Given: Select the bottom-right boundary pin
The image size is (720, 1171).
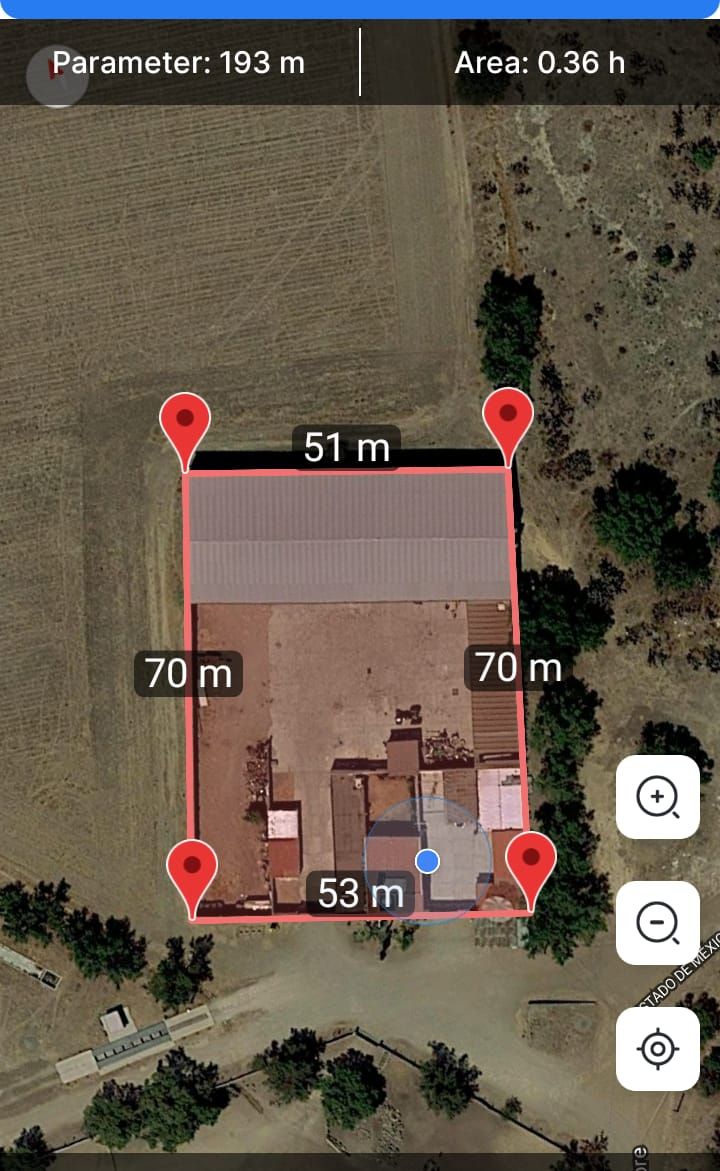Looking at the screenshot, I should point(531,860).
